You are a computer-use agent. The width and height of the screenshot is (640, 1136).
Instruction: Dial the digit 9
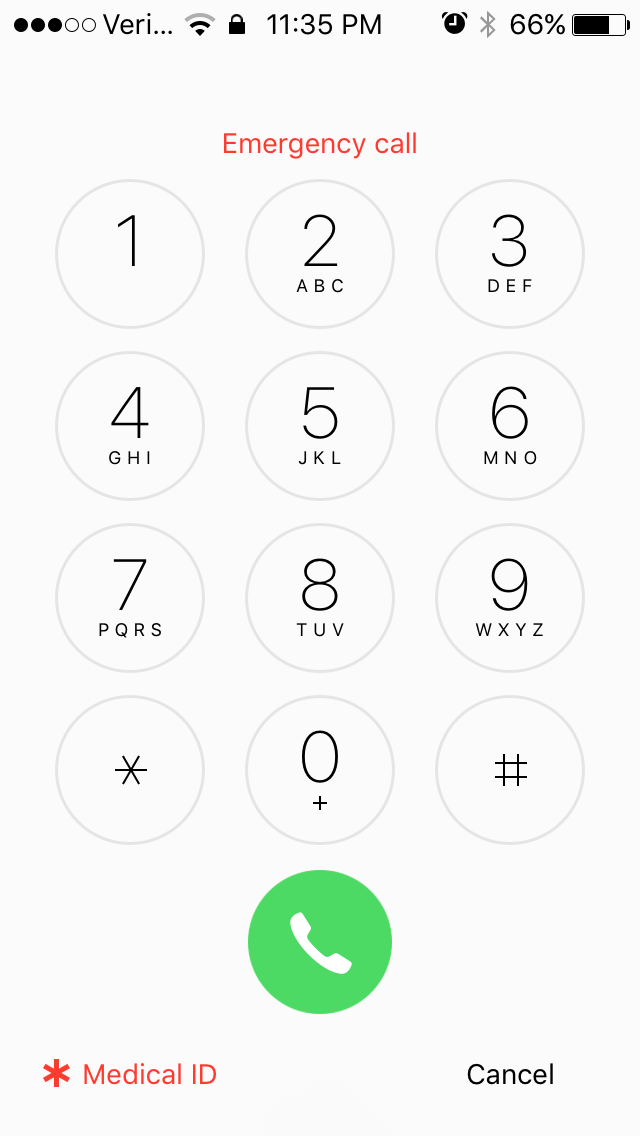pyautogui.click(x=510, y=598)
